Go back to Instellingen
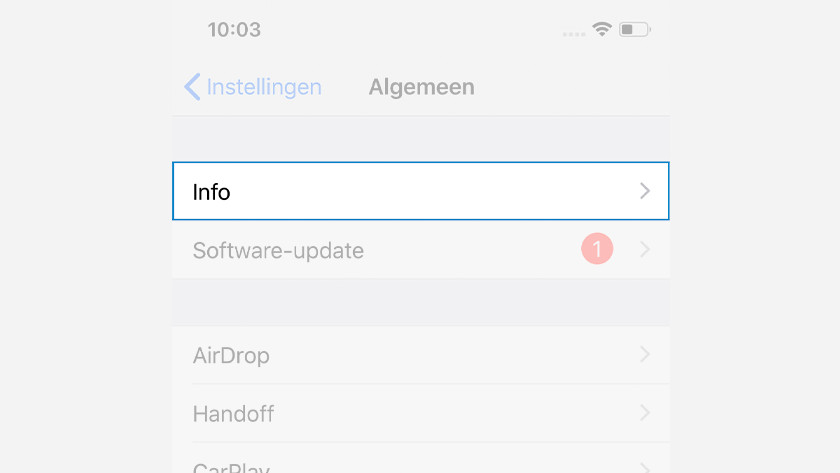Screen dimensions: 840x473 pos(253,87)
